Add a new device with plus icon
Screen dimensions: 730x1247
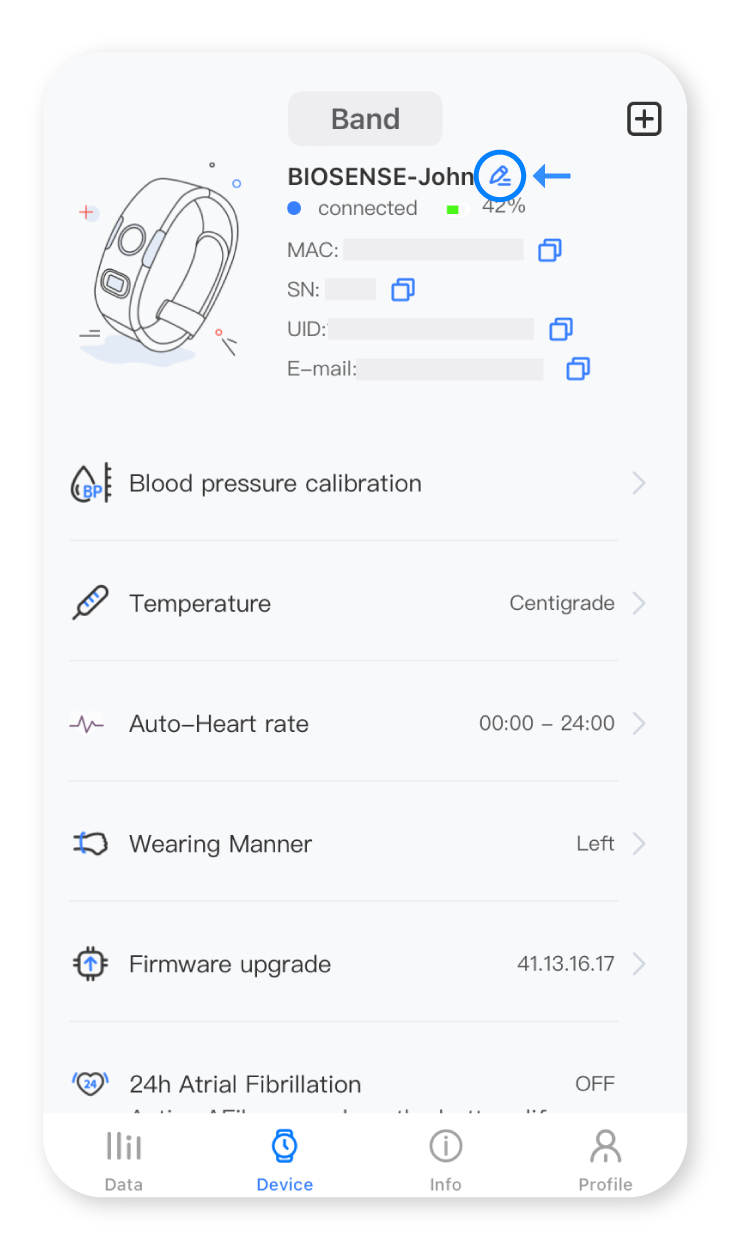pos(644,120)
